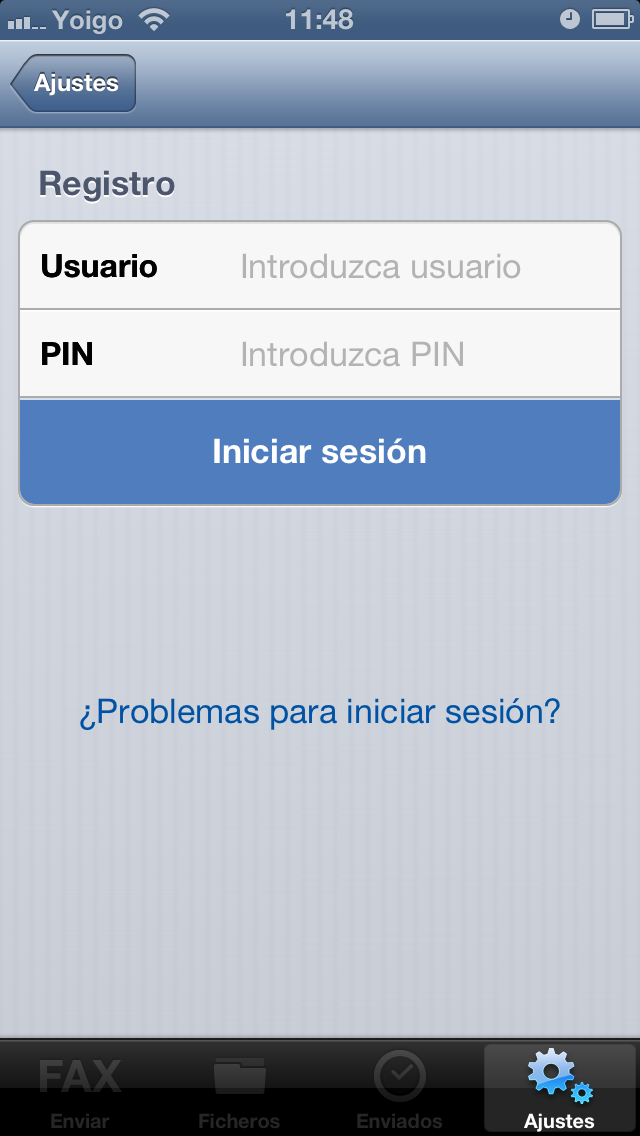
Task: Go back to Ajustes
Action: (x=75, y=84)
